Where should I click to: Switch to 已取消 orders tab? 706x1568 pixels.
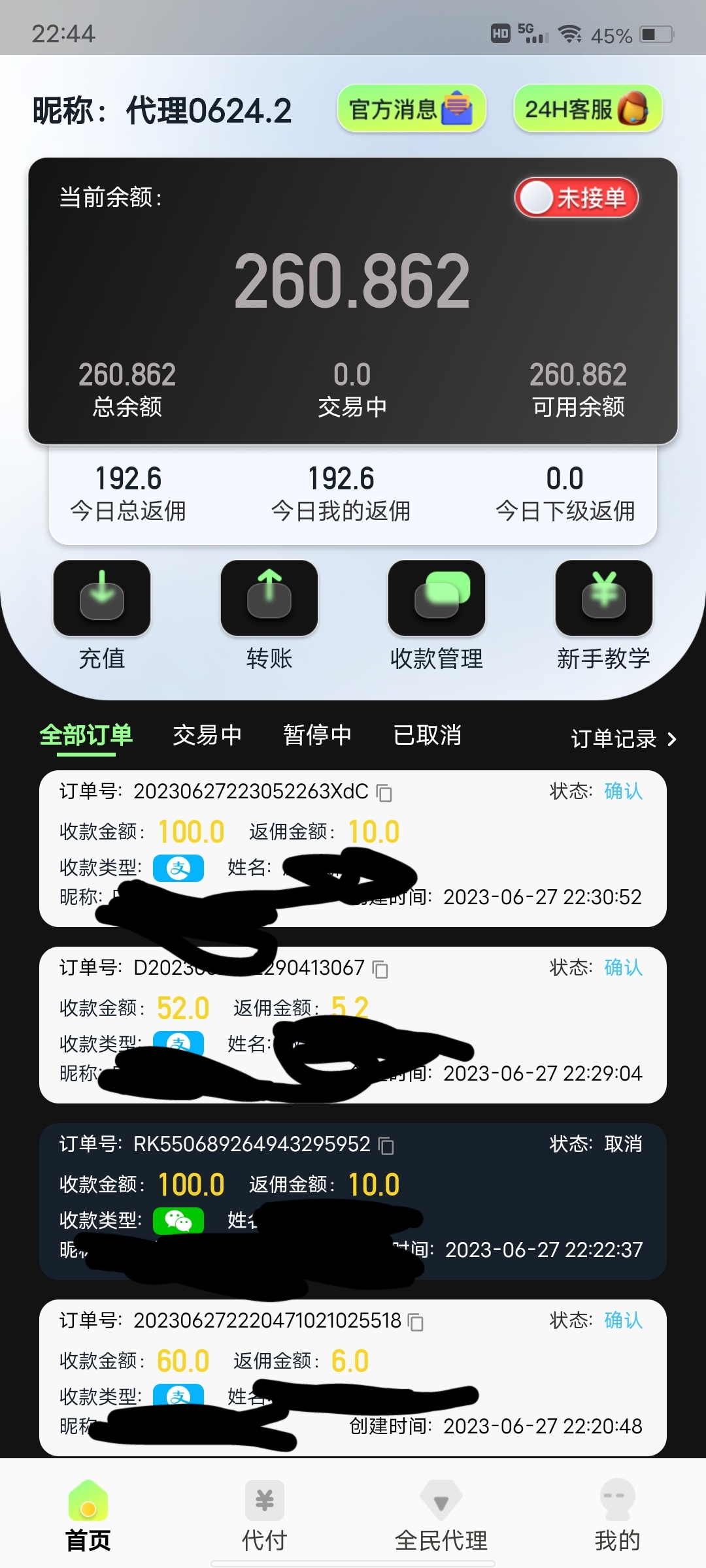[x=428, y=736]
